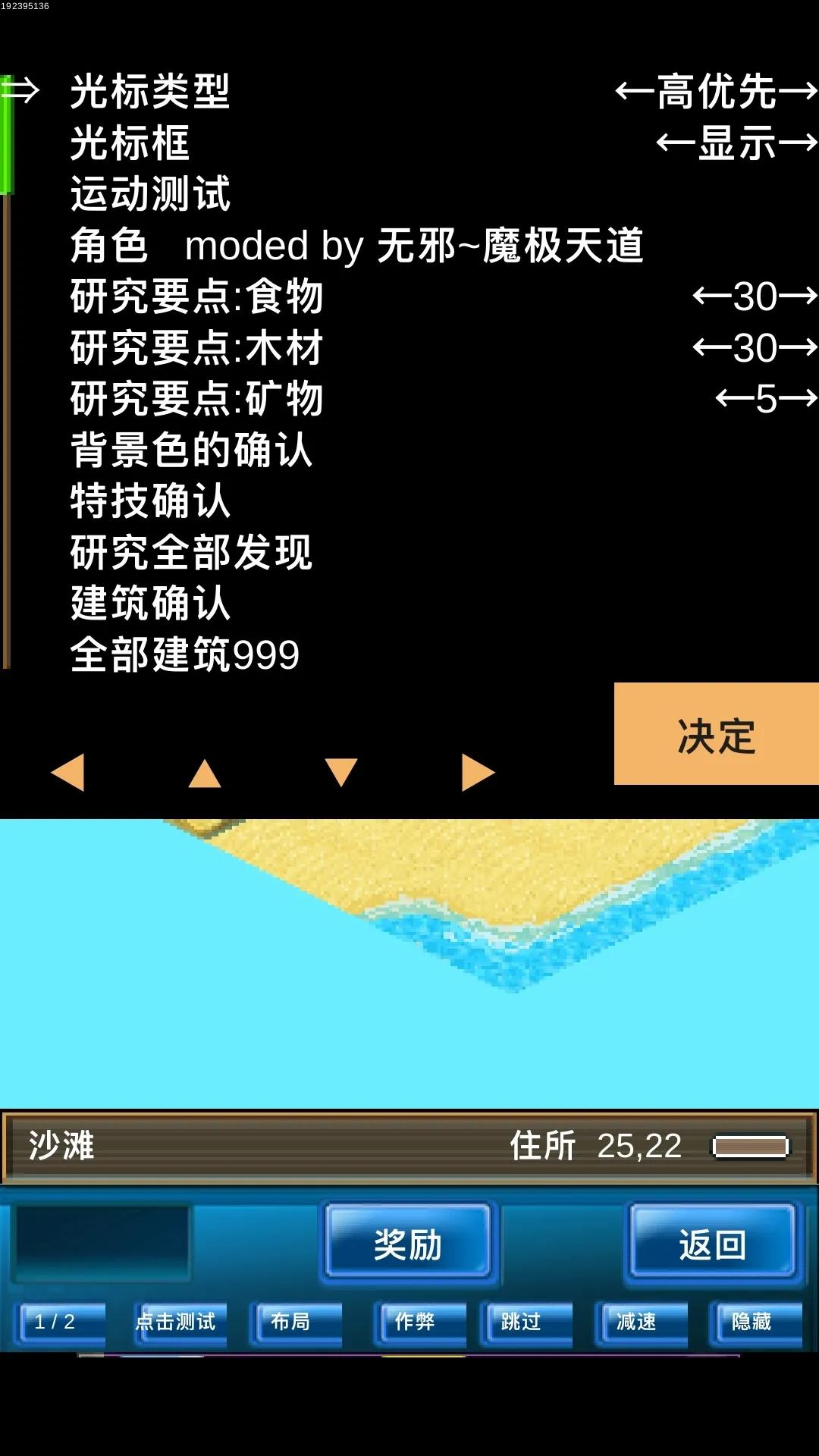This screenshot has height=1456, width=819.
Task: Tap the left arrow direction button
Action: click(x=67, y=773)
